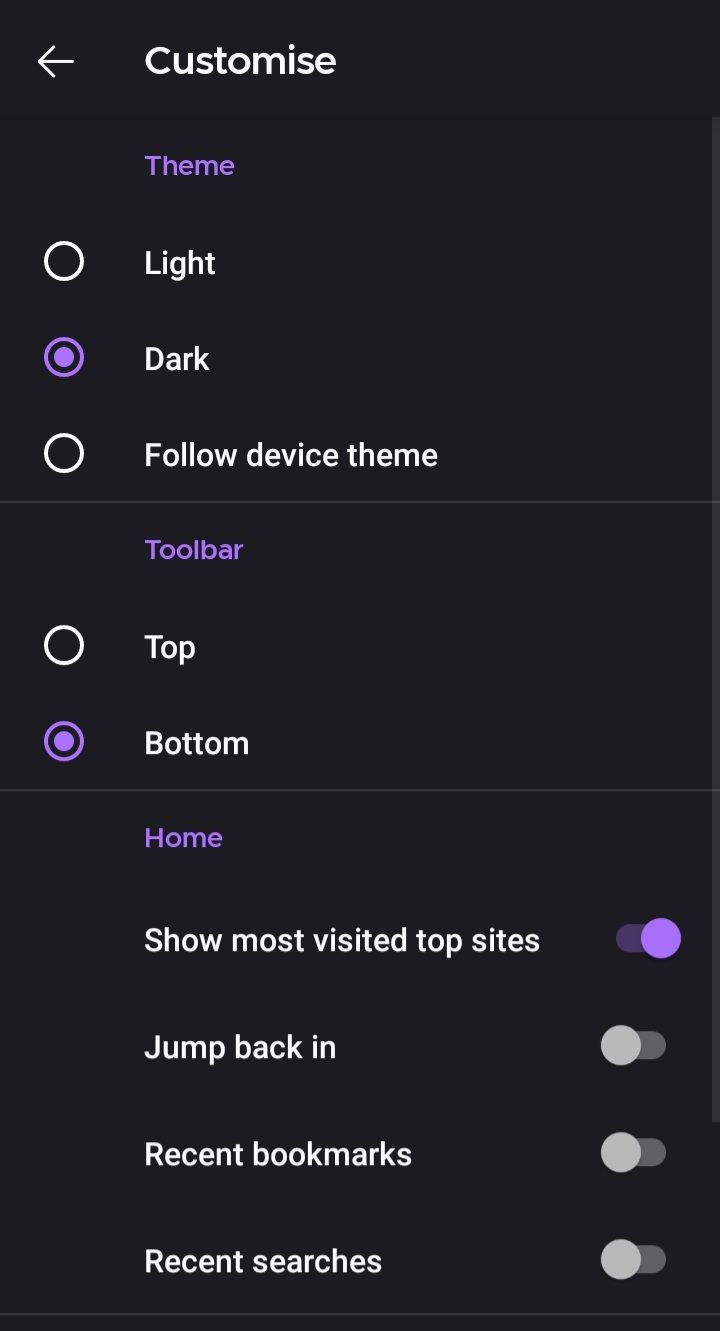The image size is (720, 1331).
Task: Go back from the Customise screen
Action: pyautogui.click(x=56, y=61)
